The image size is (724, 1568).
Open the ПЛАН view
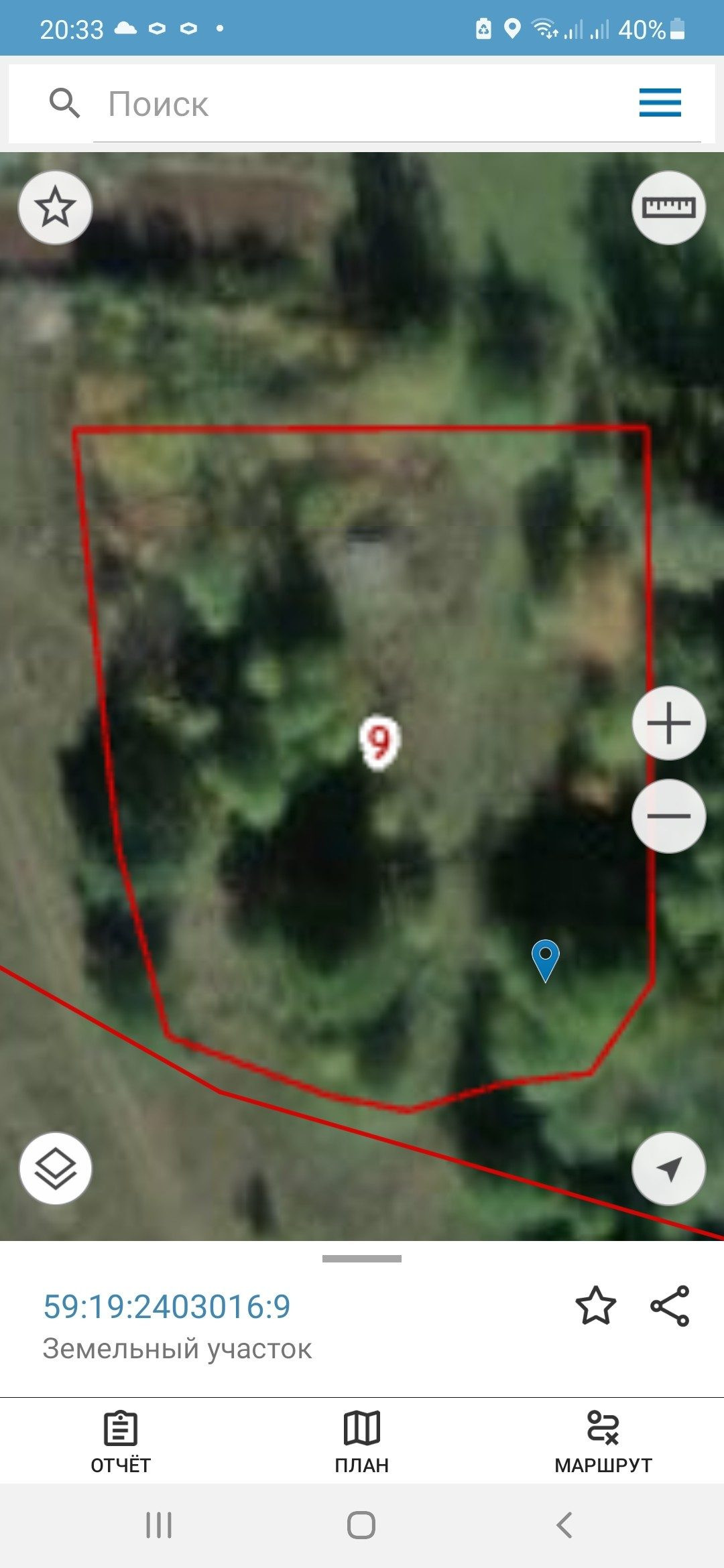click(x=362, y=1442)
